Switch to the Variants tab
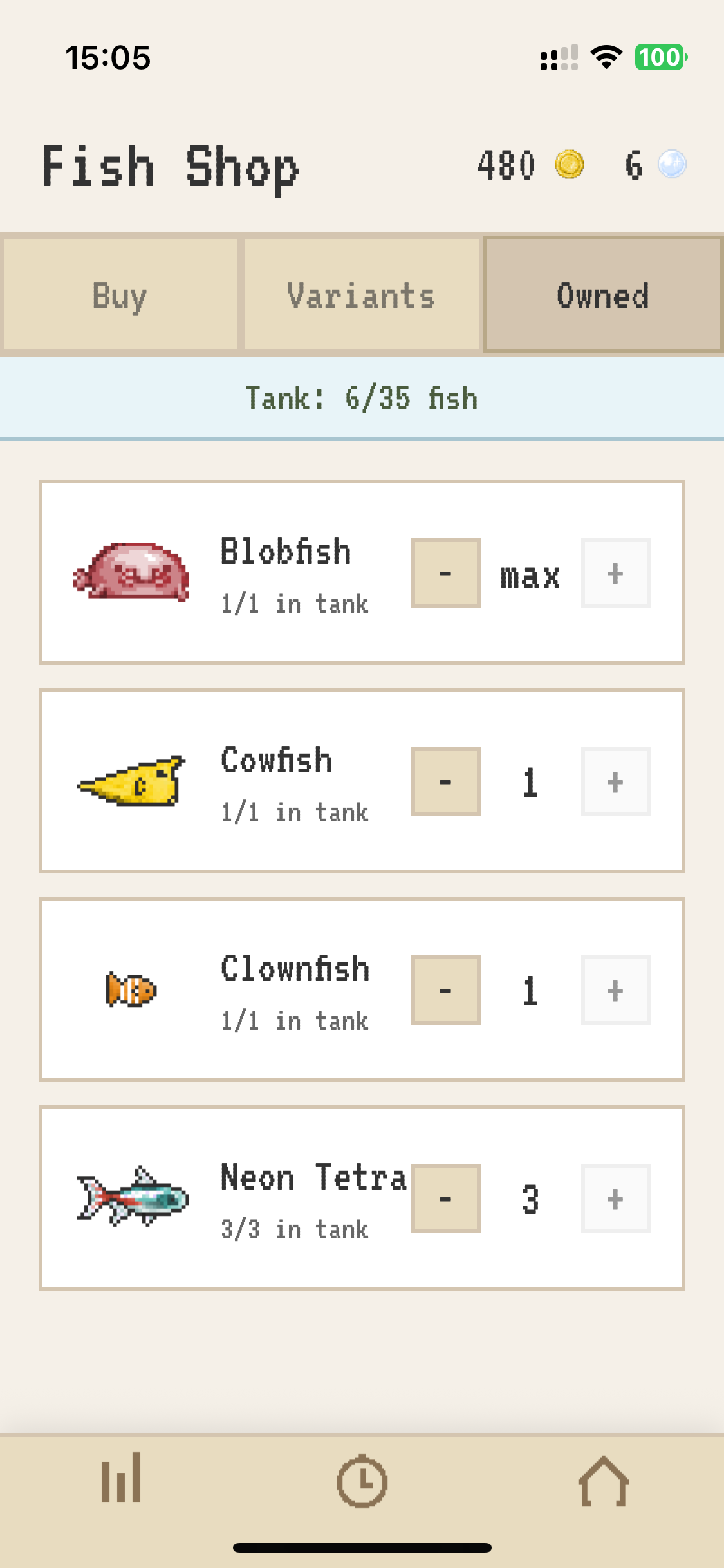724x1568 pixels. point(362,295)
